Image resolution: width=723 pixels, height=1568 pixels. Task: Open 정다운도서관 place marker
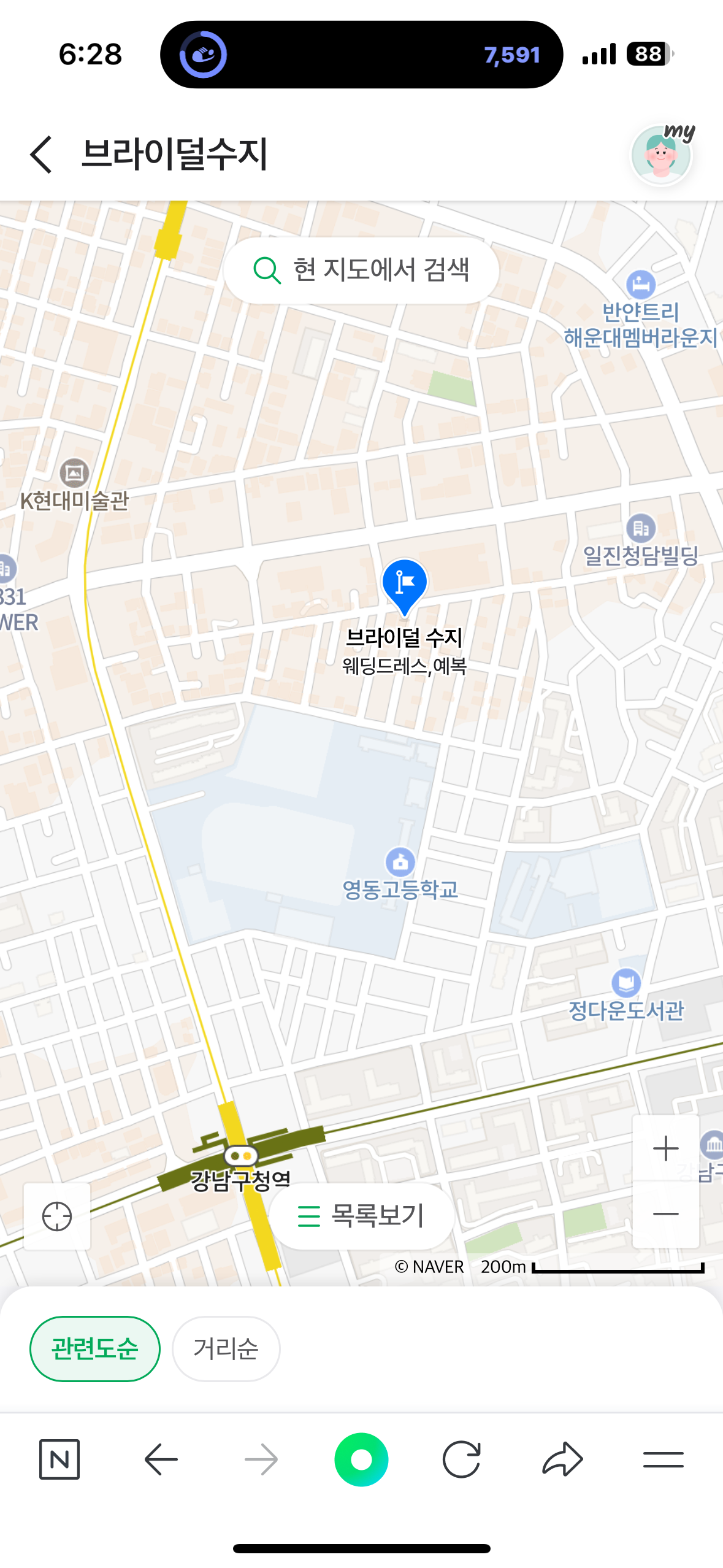[x=625, y=983]
